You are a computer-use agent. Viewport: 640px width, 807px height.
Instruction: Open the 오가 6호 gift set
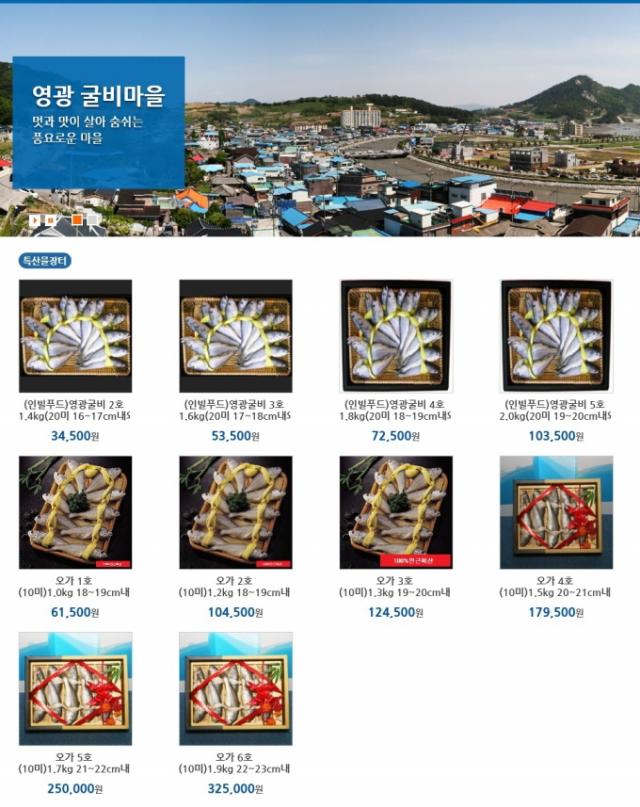[236, 688]
